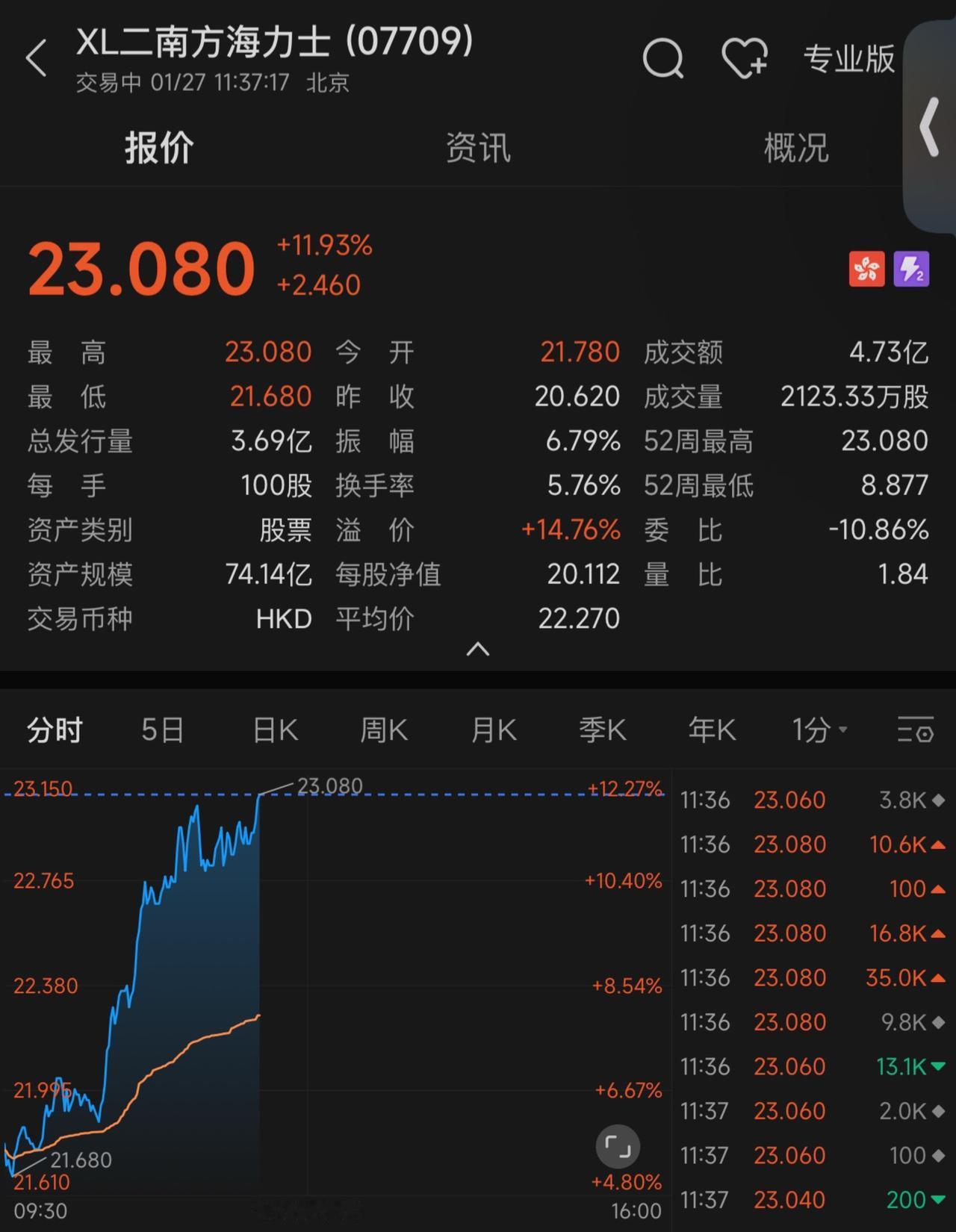Tap the Level-2 lightning badge
The height and width of the screenshot is (1232, 956).
(913, 267)
